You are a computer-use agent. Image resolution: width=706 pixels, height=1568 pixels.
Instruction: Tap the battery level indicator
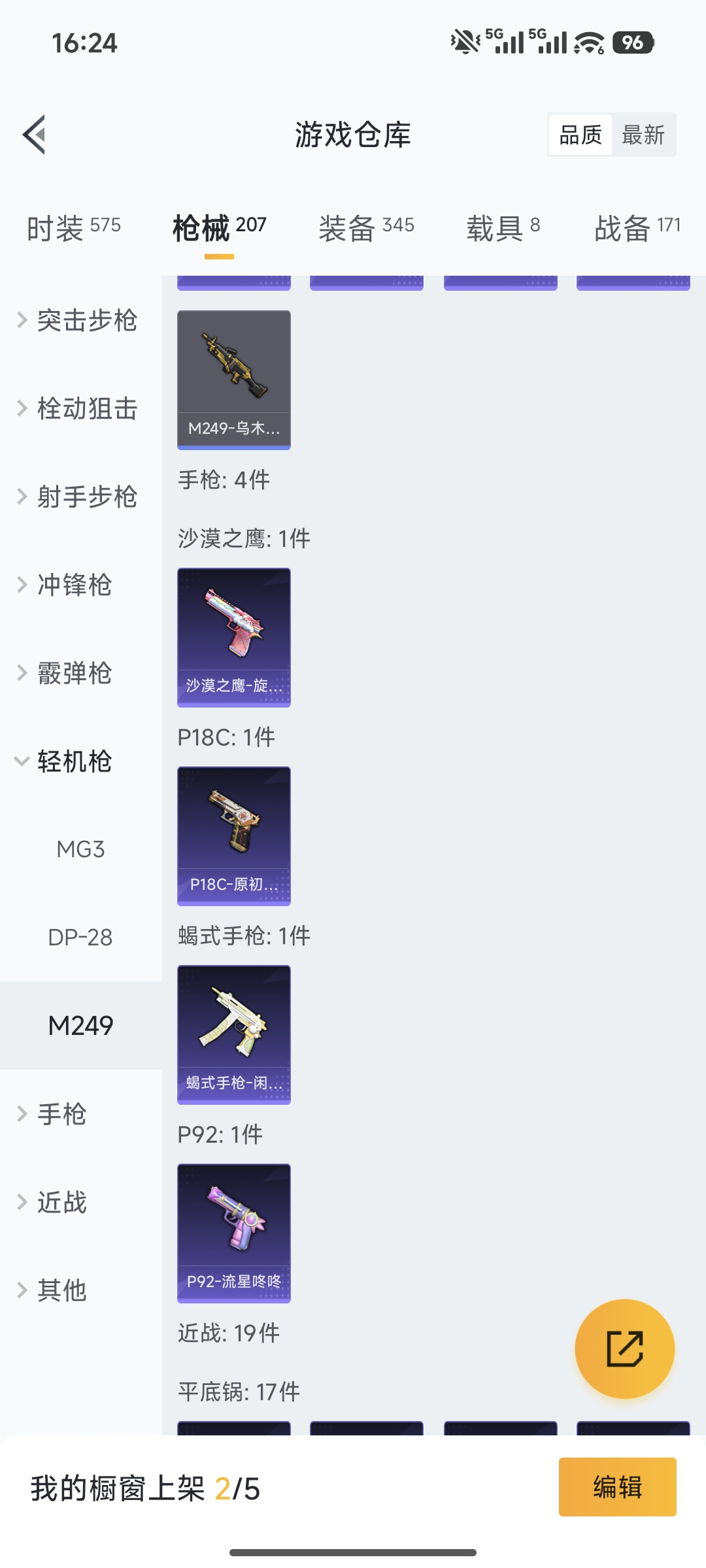[x=631, y=42]
